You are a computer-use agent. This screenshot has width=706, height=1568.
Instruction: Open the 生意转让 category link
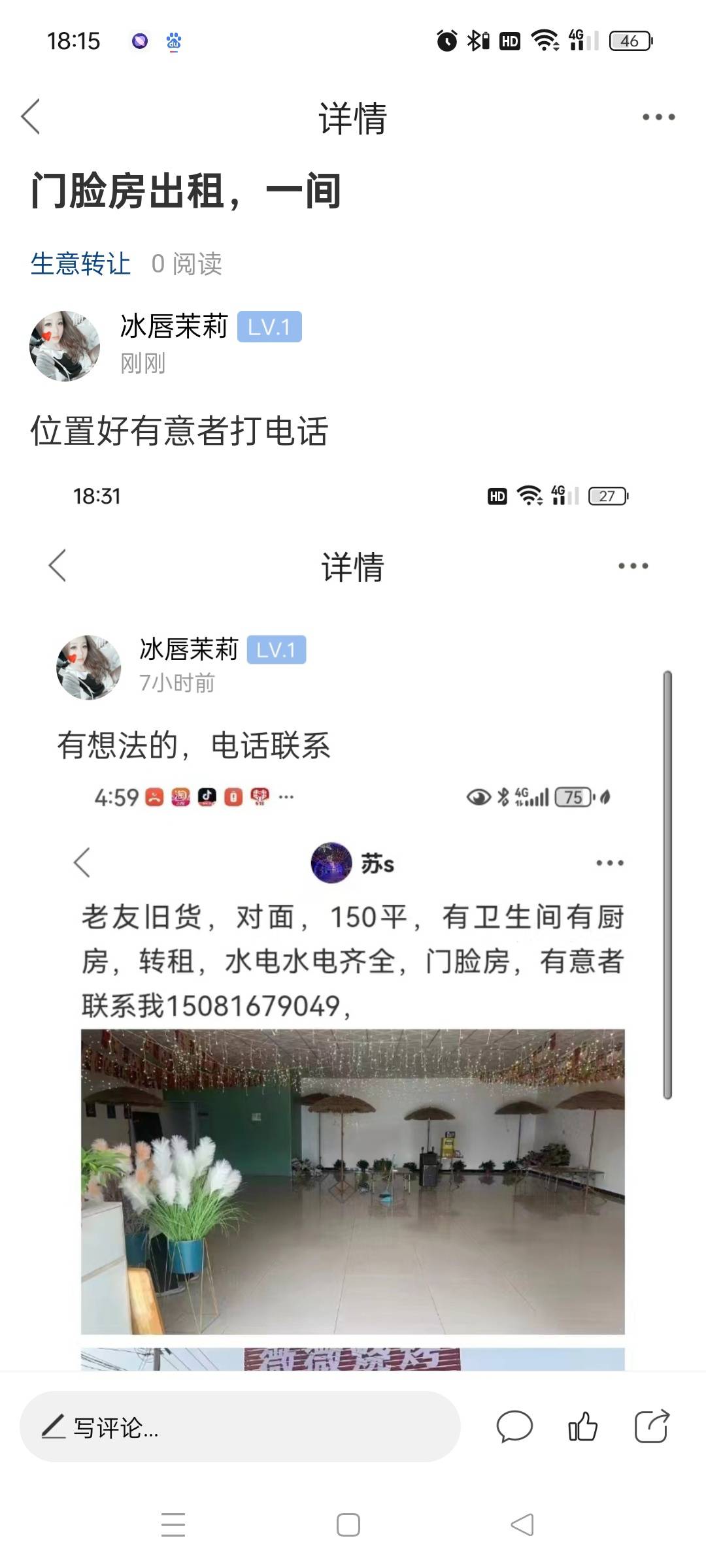coord(80,264)
